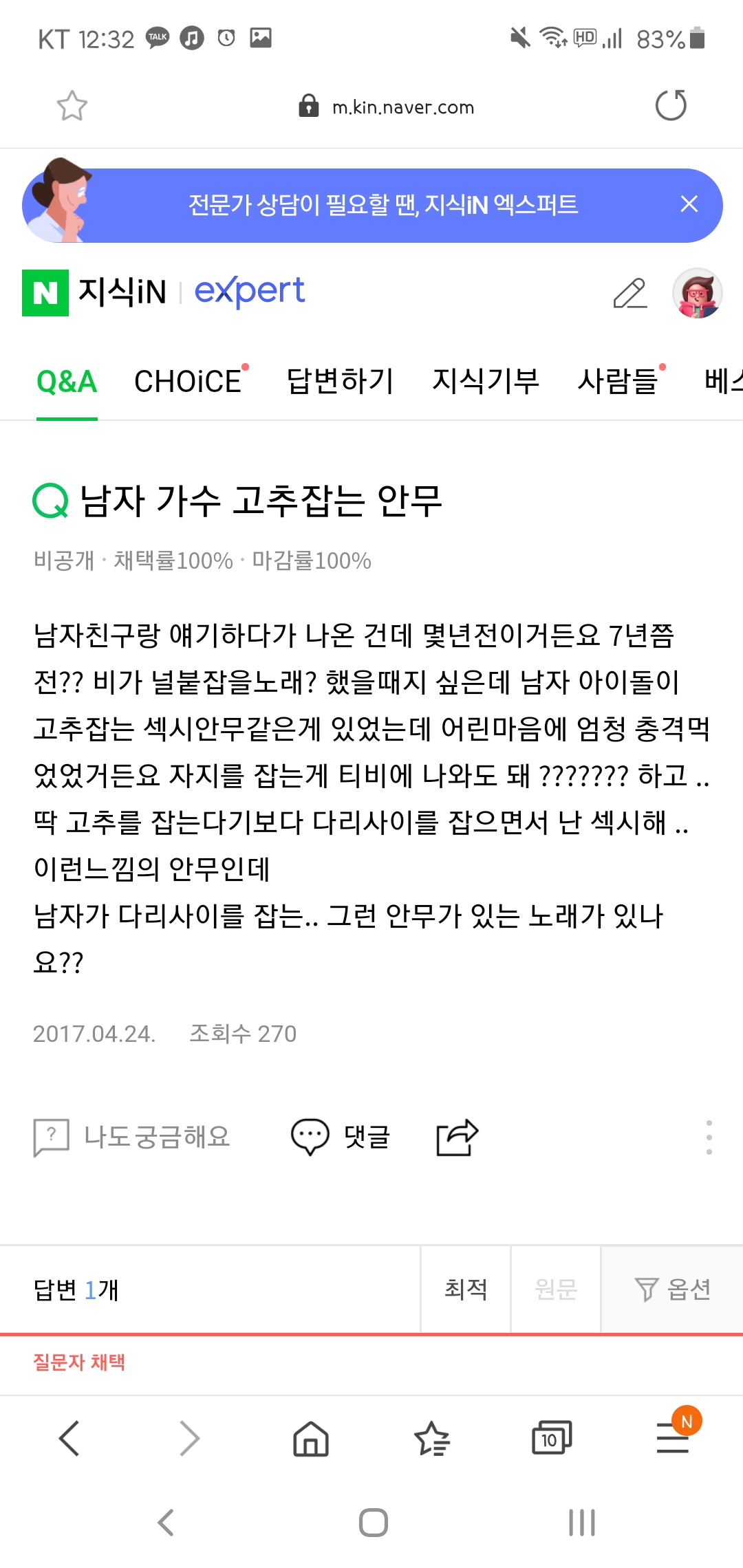Open the browser tabs view
743x1568 pixels.
pyautogui.click(x=551, y=1438)
